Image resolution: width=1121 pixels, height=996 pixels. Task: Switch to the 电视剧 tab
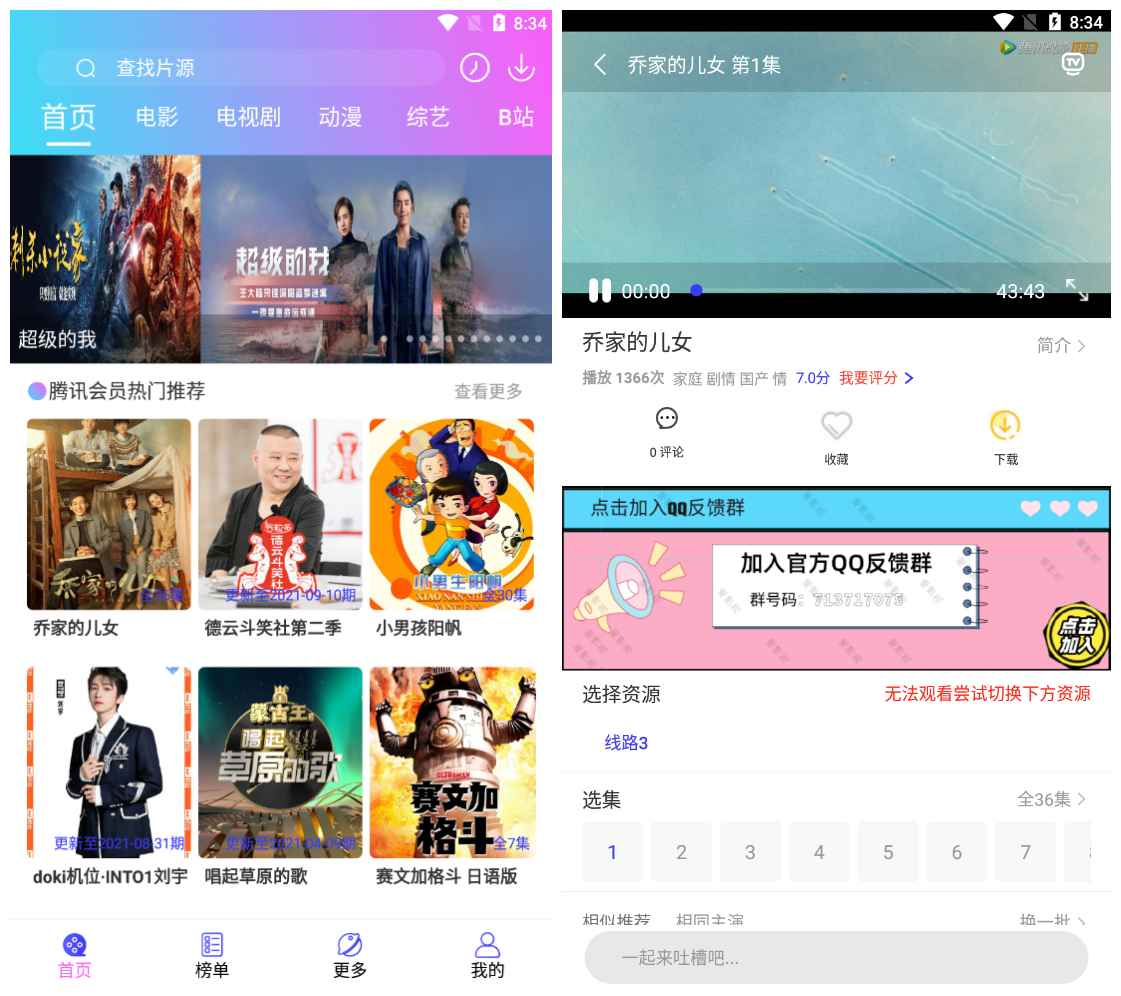pos(248,117)
